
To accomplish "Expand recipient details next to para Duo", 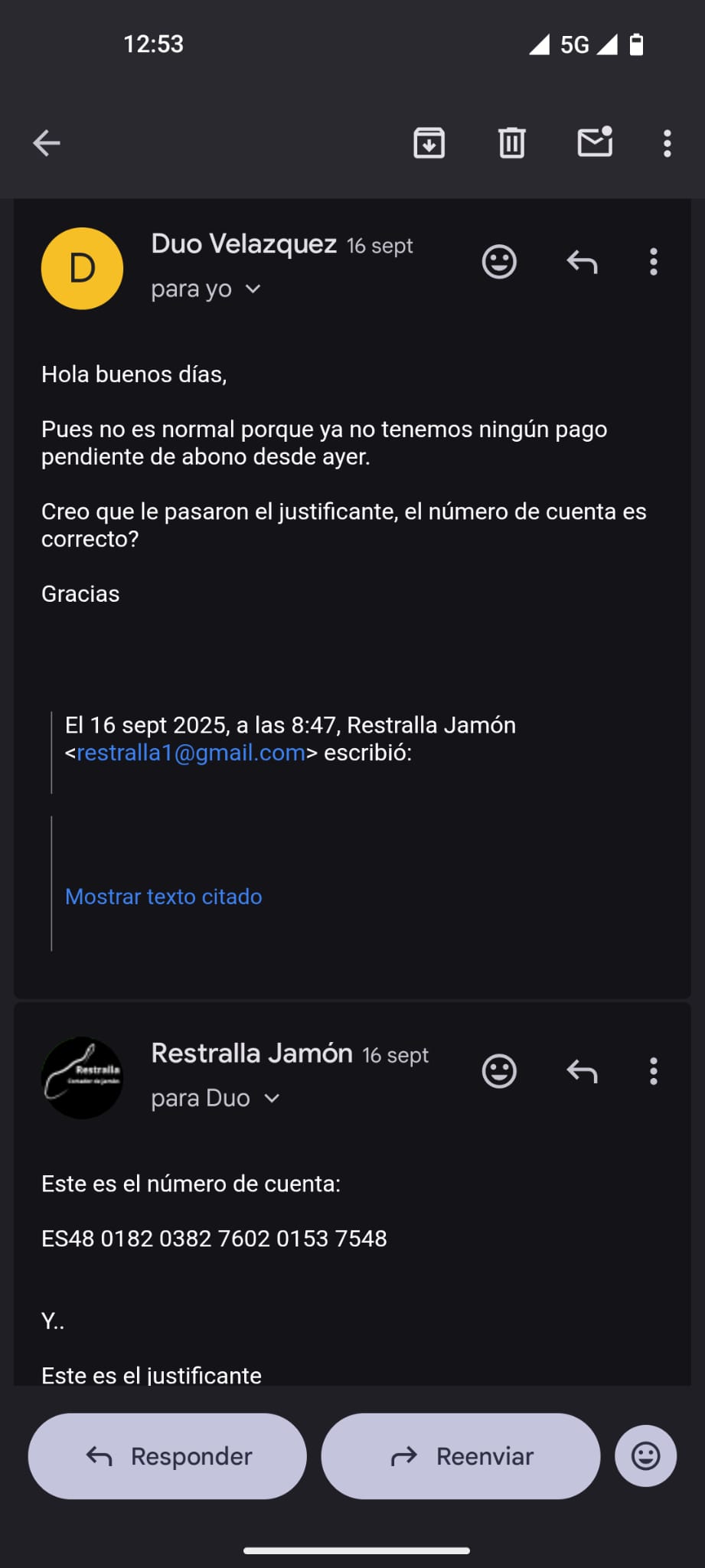I will [272, 1099].
